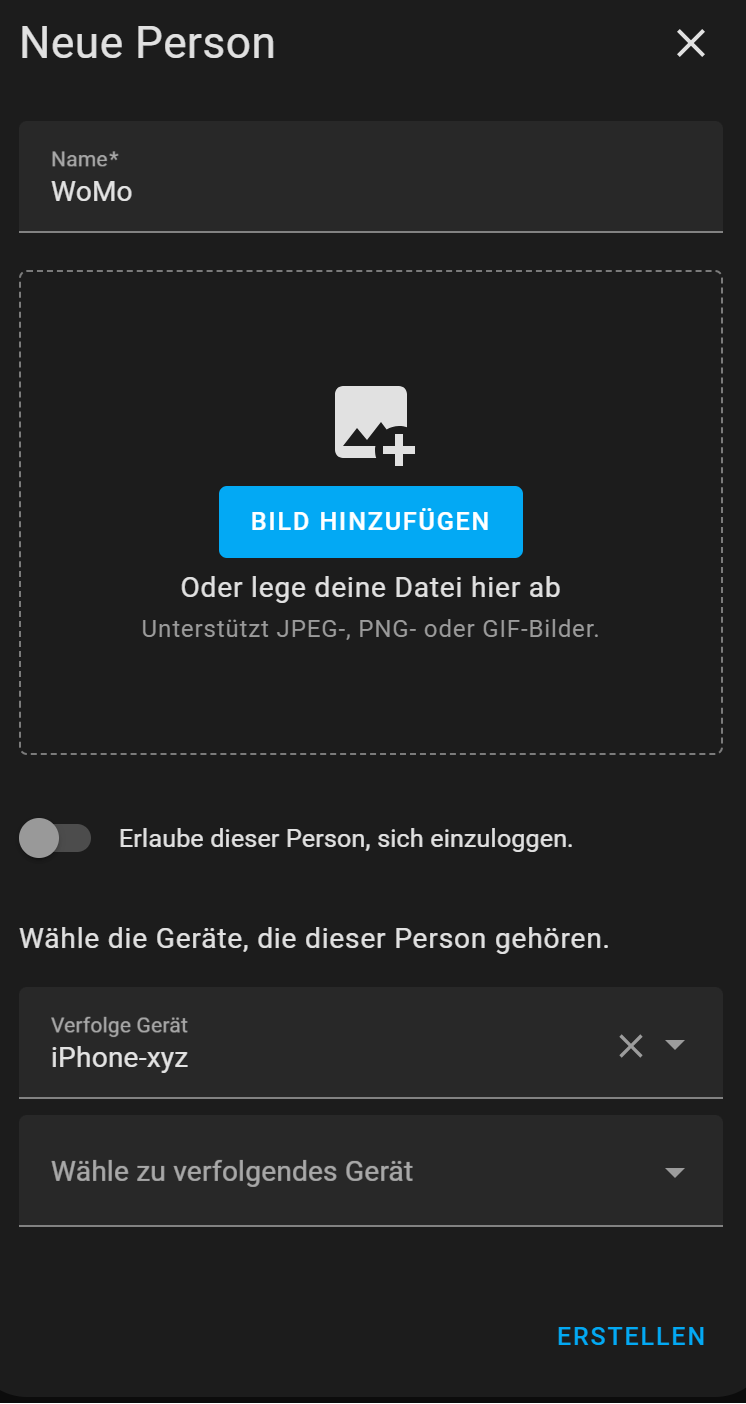Enable login permission for this person
The width and height of the screenshot is (746, 1404).
(x=55, y=838)
